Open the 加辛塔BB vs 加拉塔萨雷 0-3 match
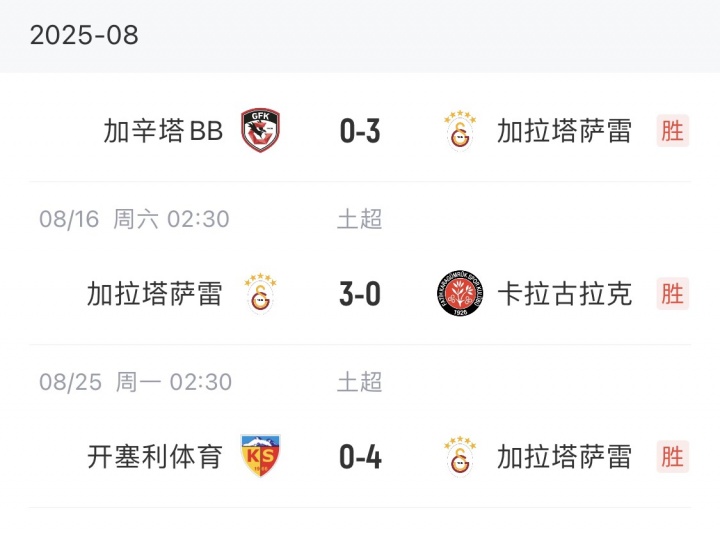Viewport: 720px width, 533px height. pyautogui.click(x=360, y=131)
